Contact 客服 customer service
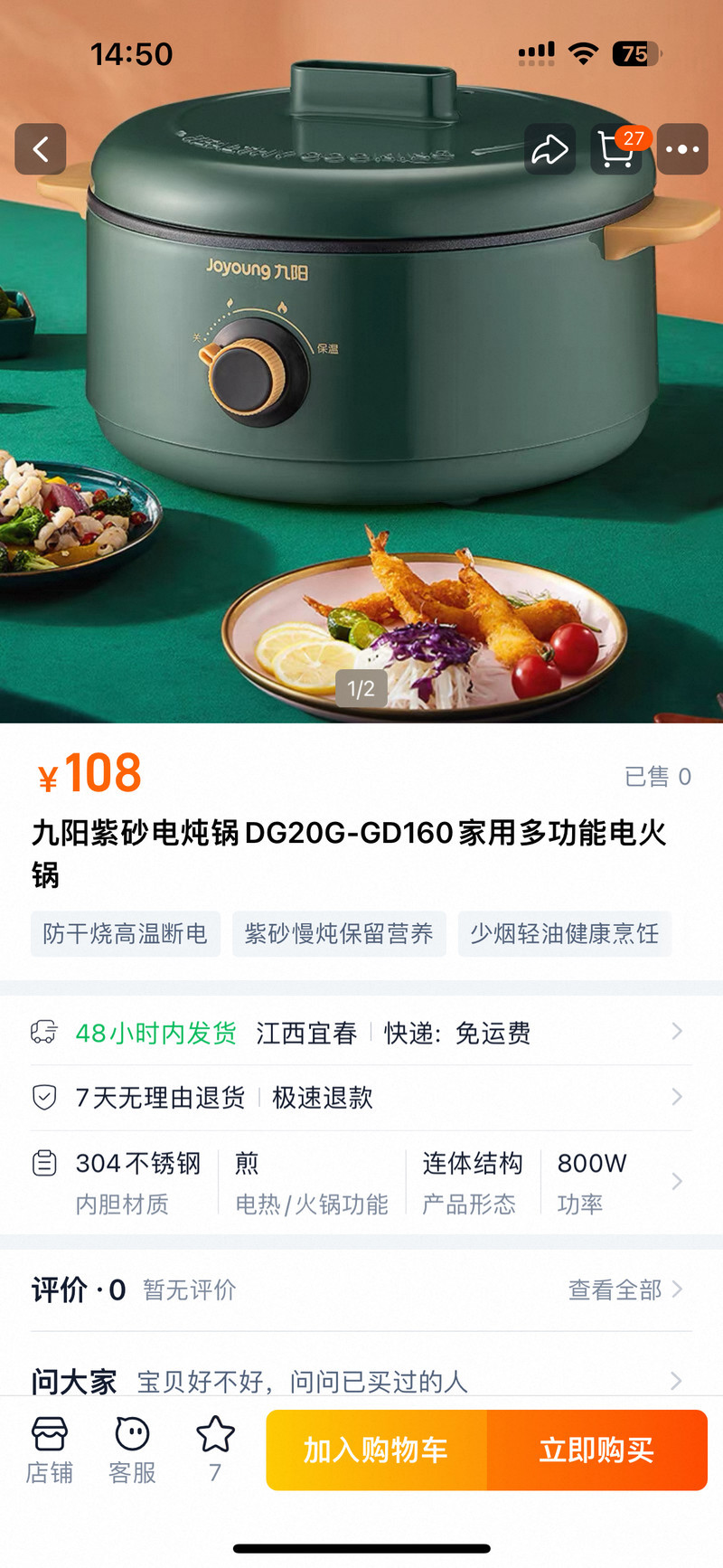 click(x=132, y=1450)
